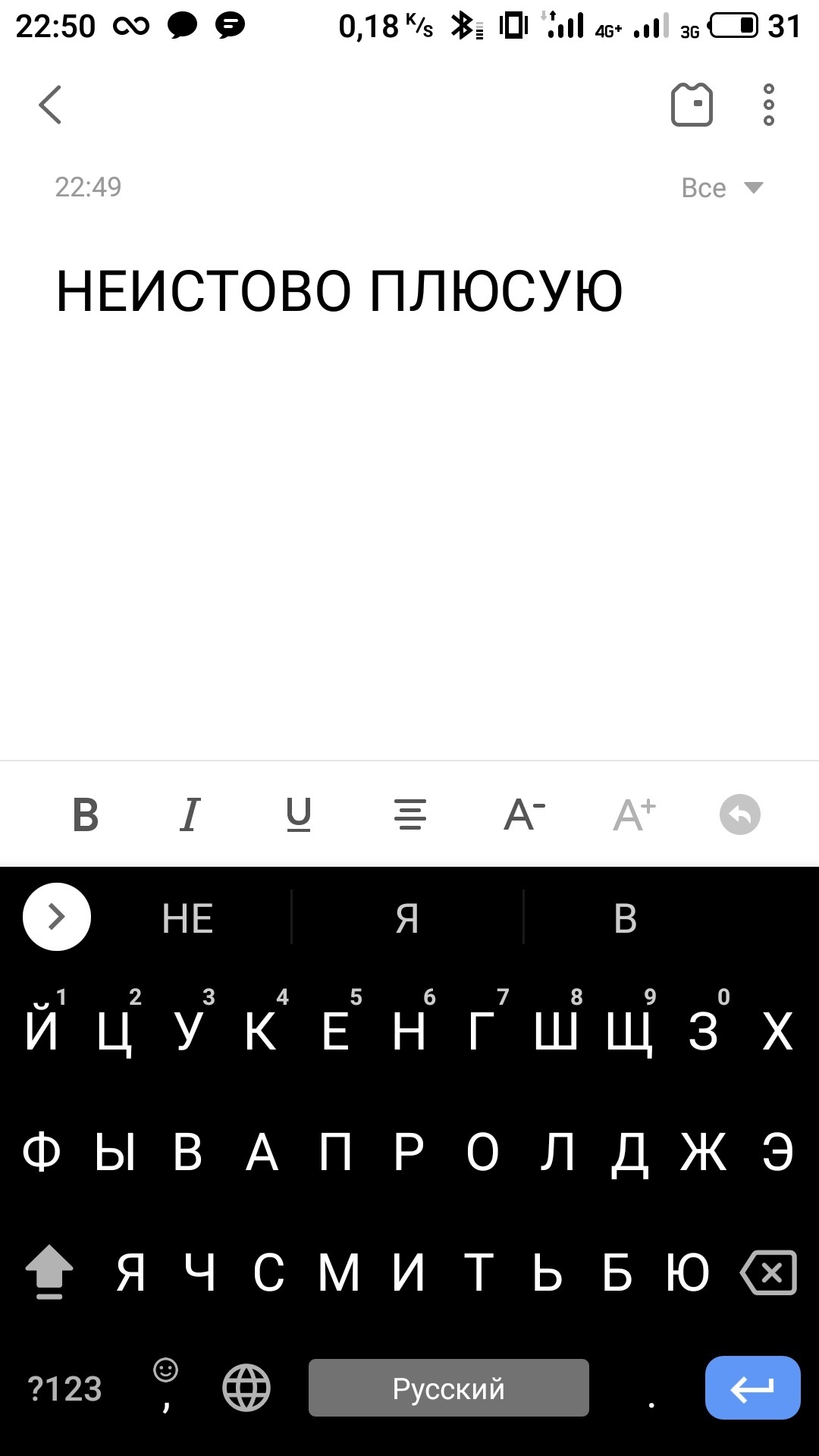This screenshot has height=1456, width=819.
Task: Select the НЕ word suggestion
Action: 187,918
